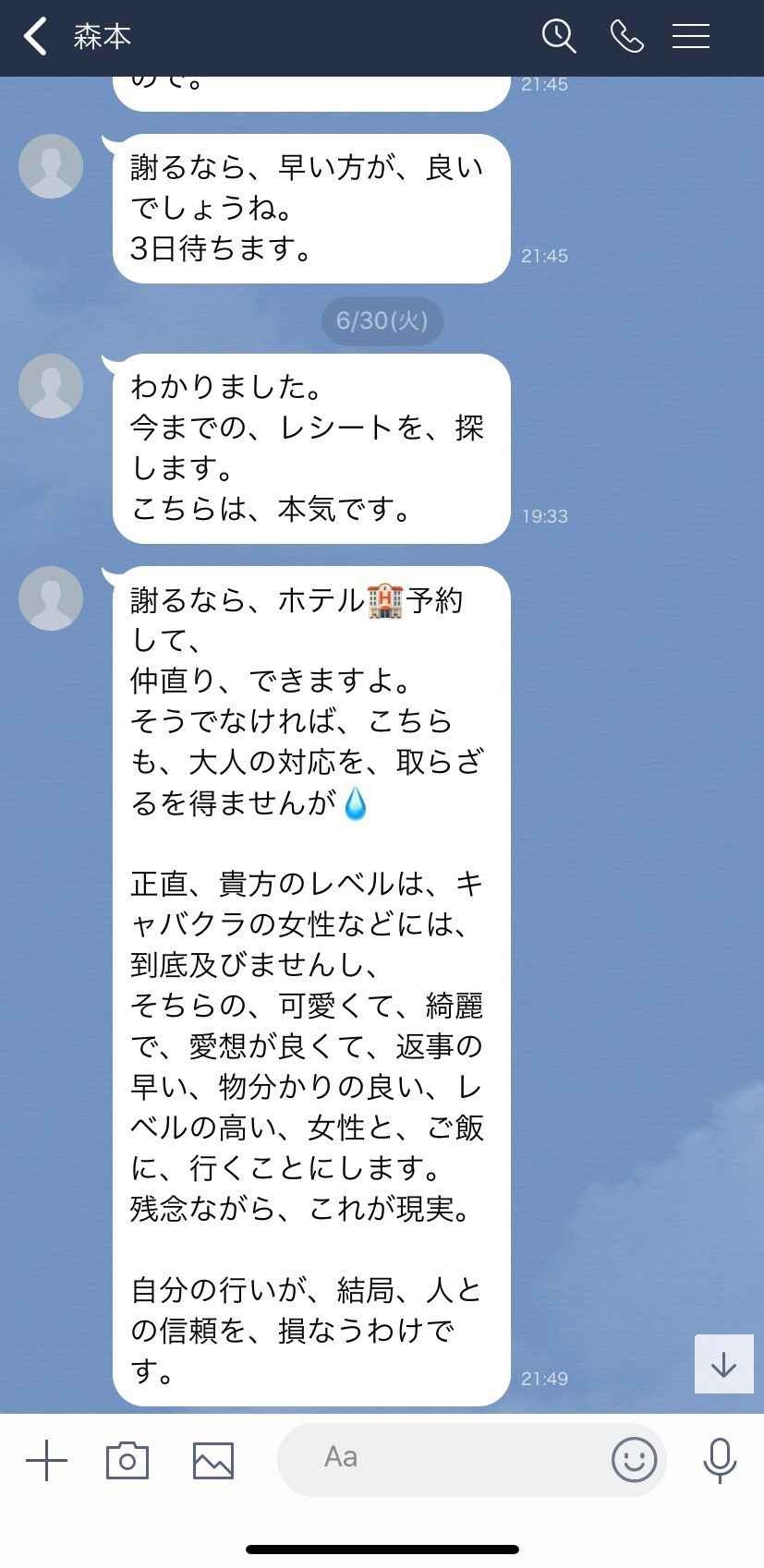The width and height of the screenshot is (764, 1568).
Task: Go back from 森本 chat
Action: 35,37
